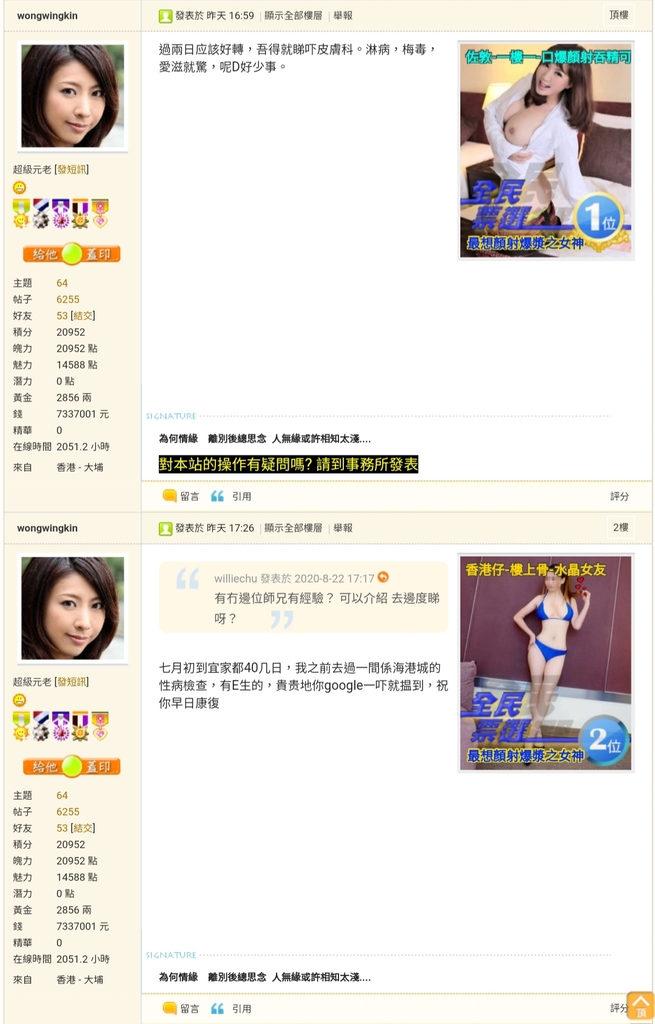Open the 2樓 floor link
Viewport: 655px width, 1024px height.
[620, 528]
